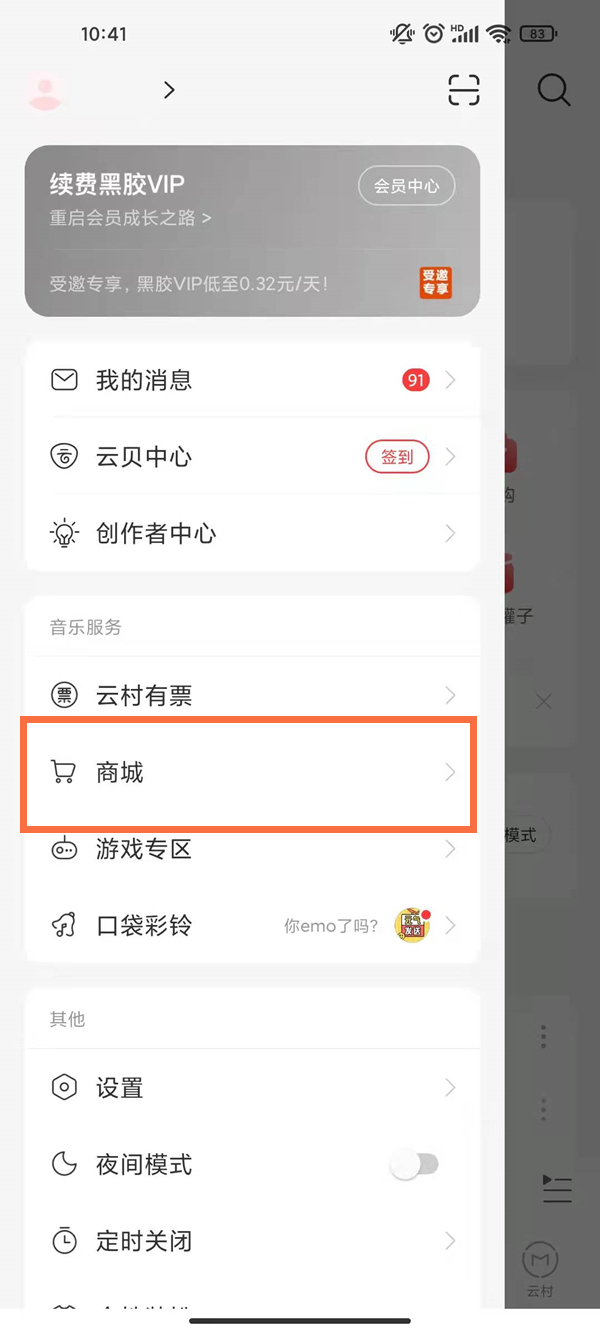Open the profile avatar

pyautogui.click(x=43, y=91)
